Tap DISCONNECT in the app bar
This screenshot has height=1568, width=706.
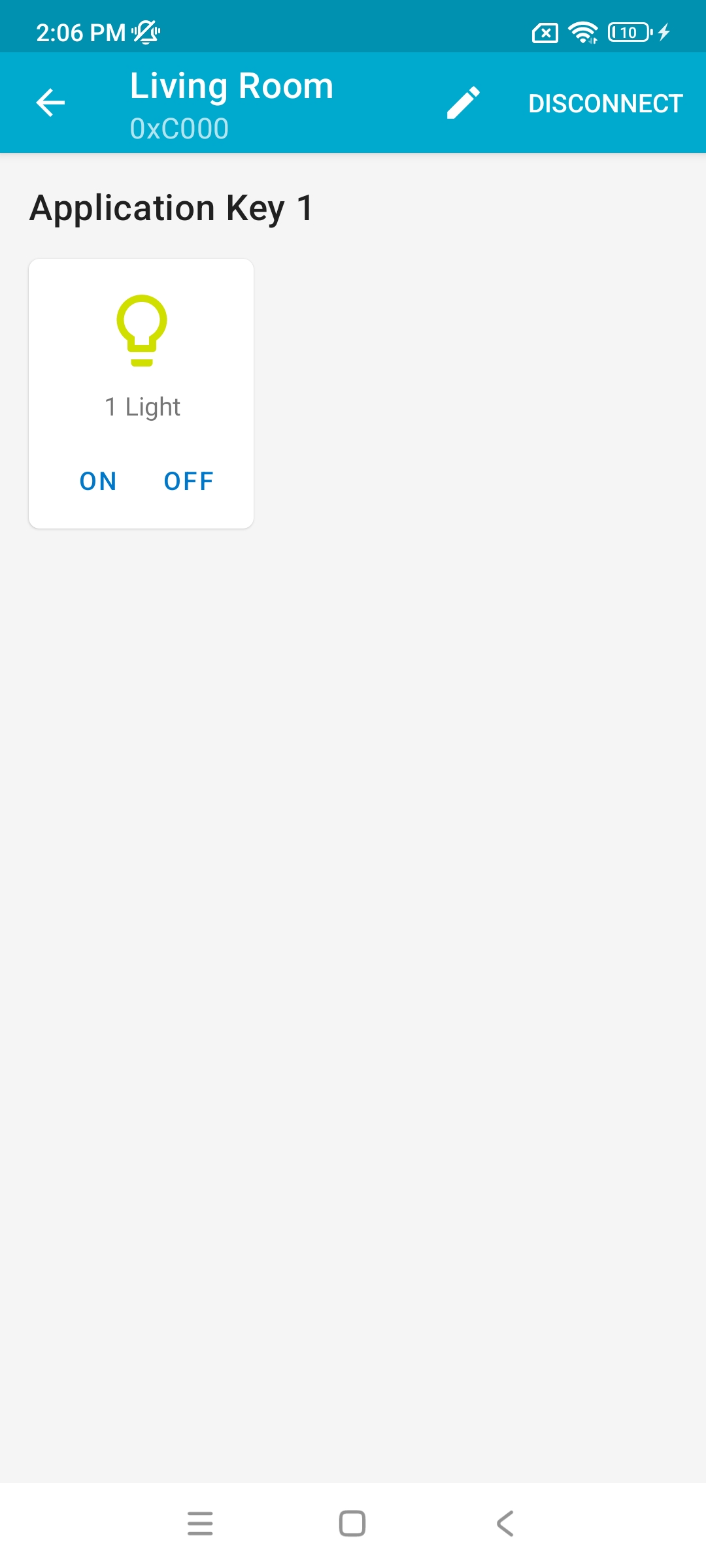pyautogui.click(x=605, y=103)
